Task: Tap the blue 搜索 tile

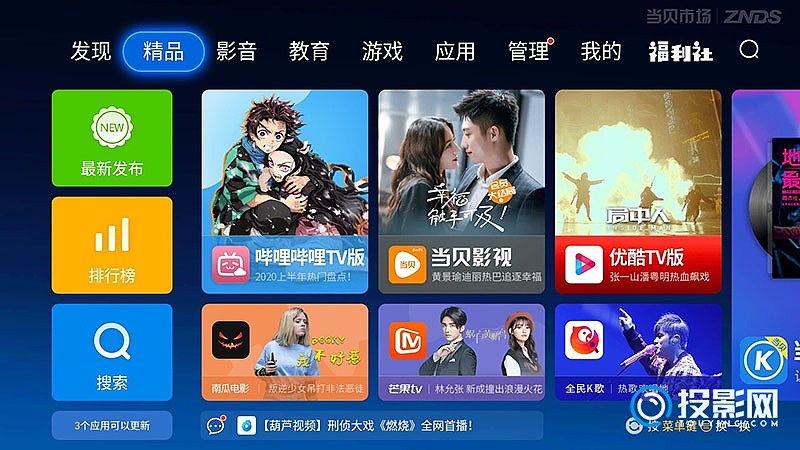Action: 112,352
